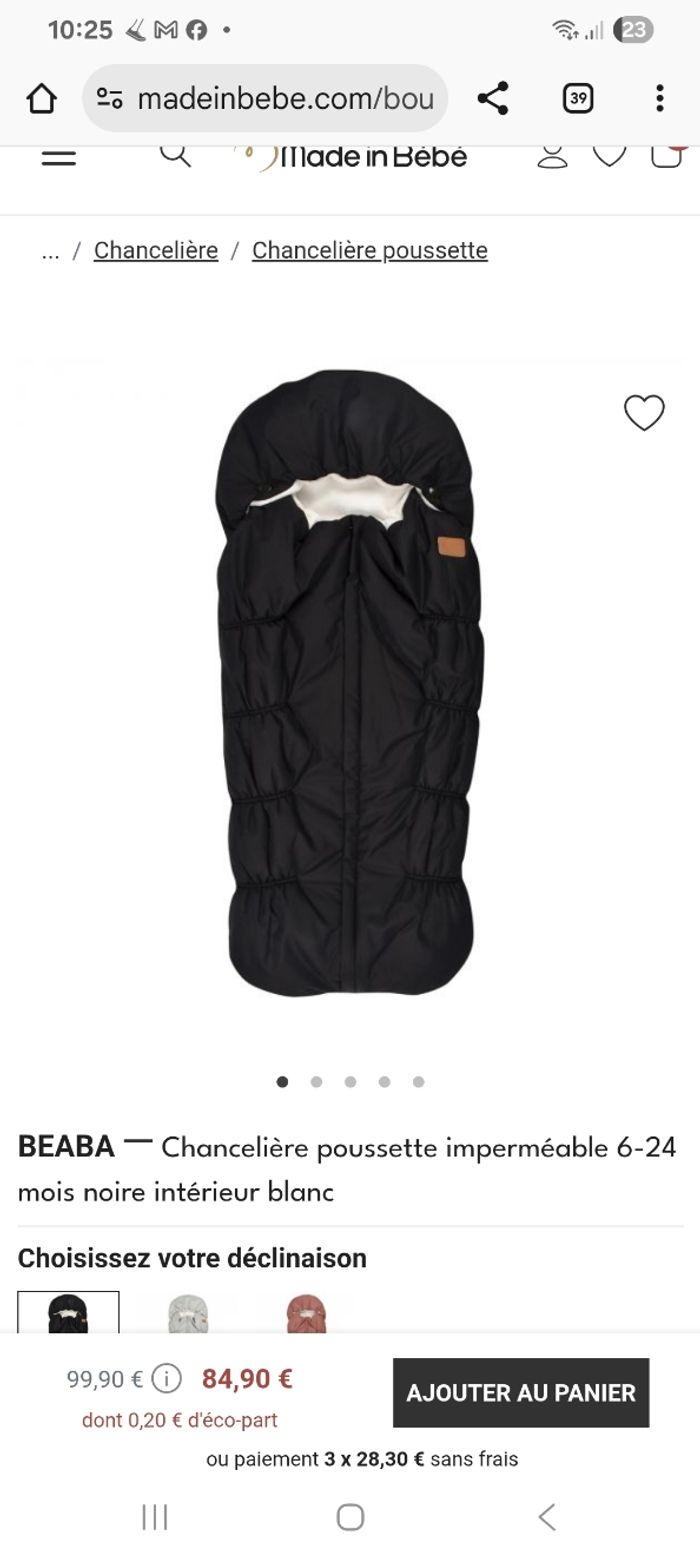
Task: Tap AJOUTER AU PANIER
Action: tap(521, 1393)
